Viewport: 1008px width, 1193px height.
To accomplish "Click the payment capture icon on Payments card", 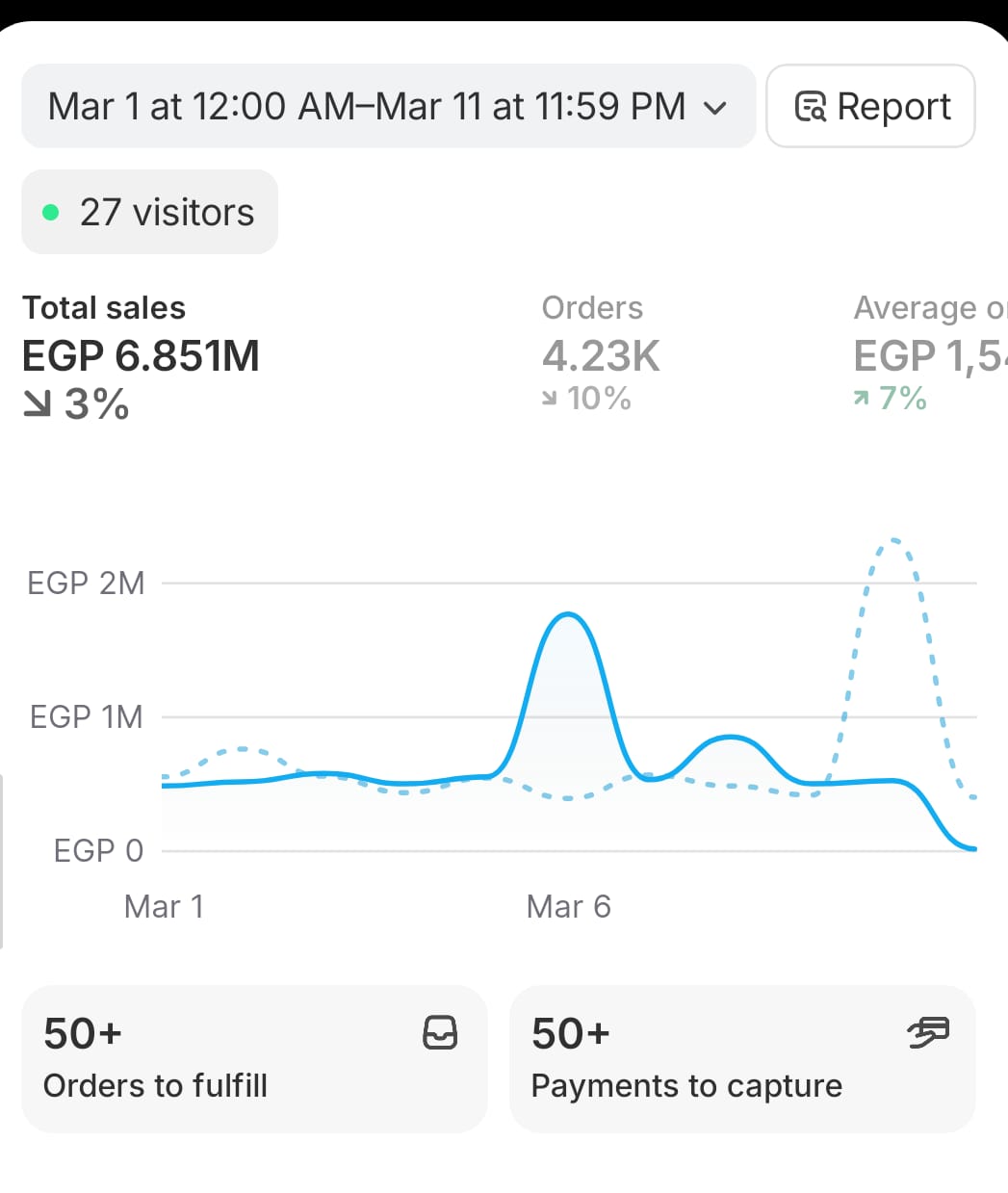I will (927, 1033).
